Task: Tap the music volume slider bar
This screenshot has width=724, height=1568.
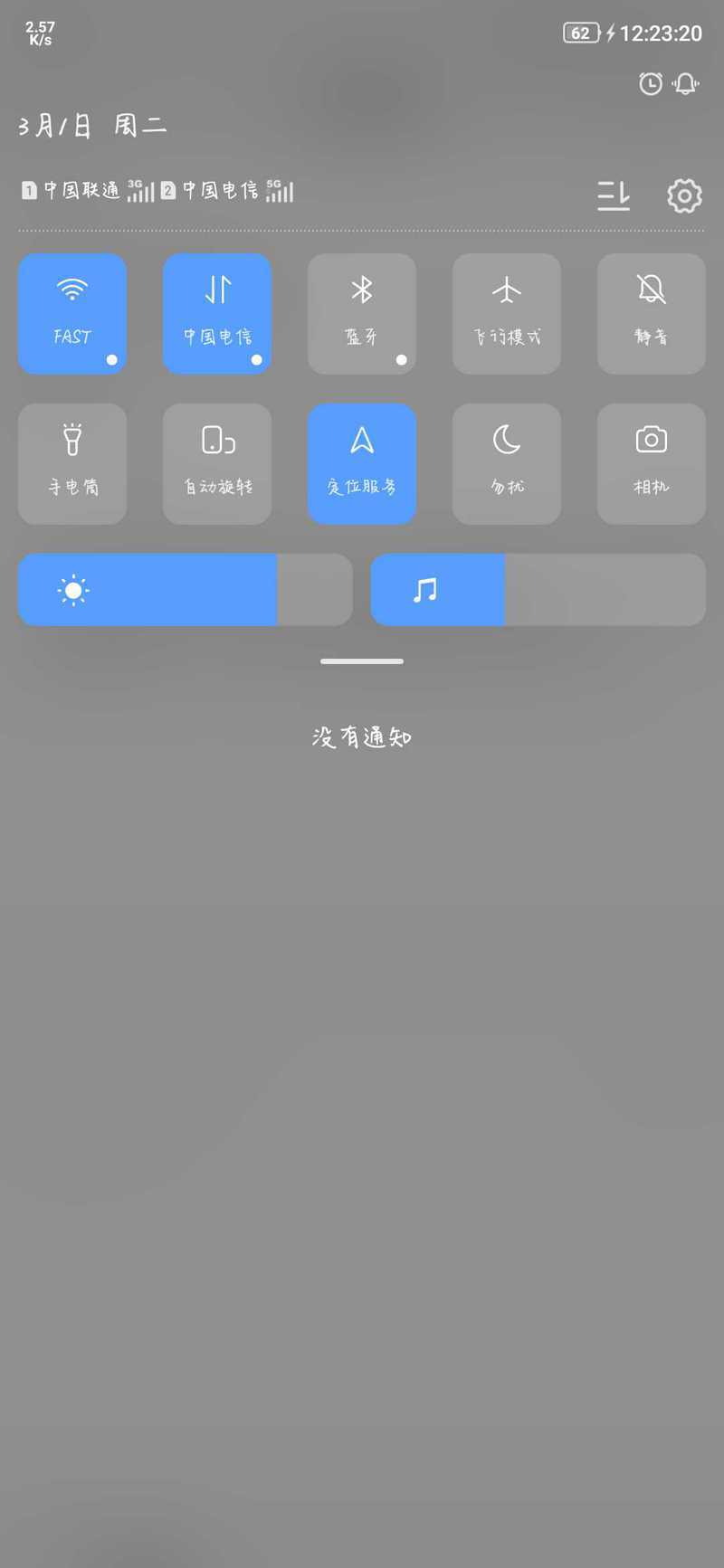Action: pos(538,590)
